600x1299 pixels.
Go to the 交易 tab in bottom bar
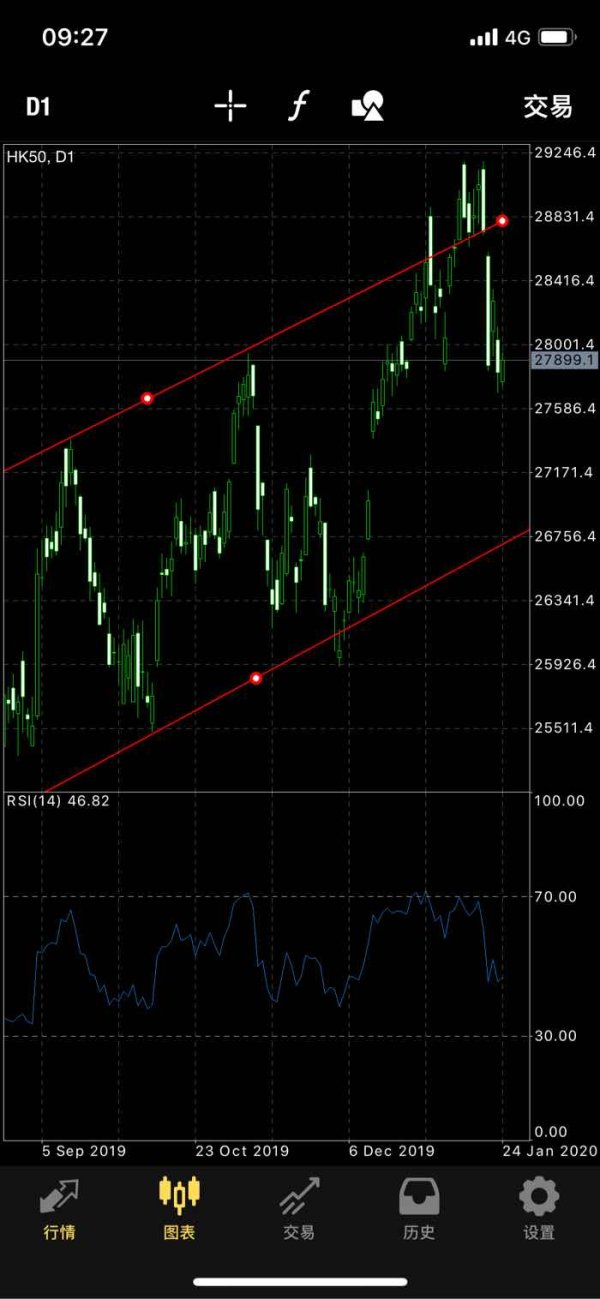pos(299,1209)
